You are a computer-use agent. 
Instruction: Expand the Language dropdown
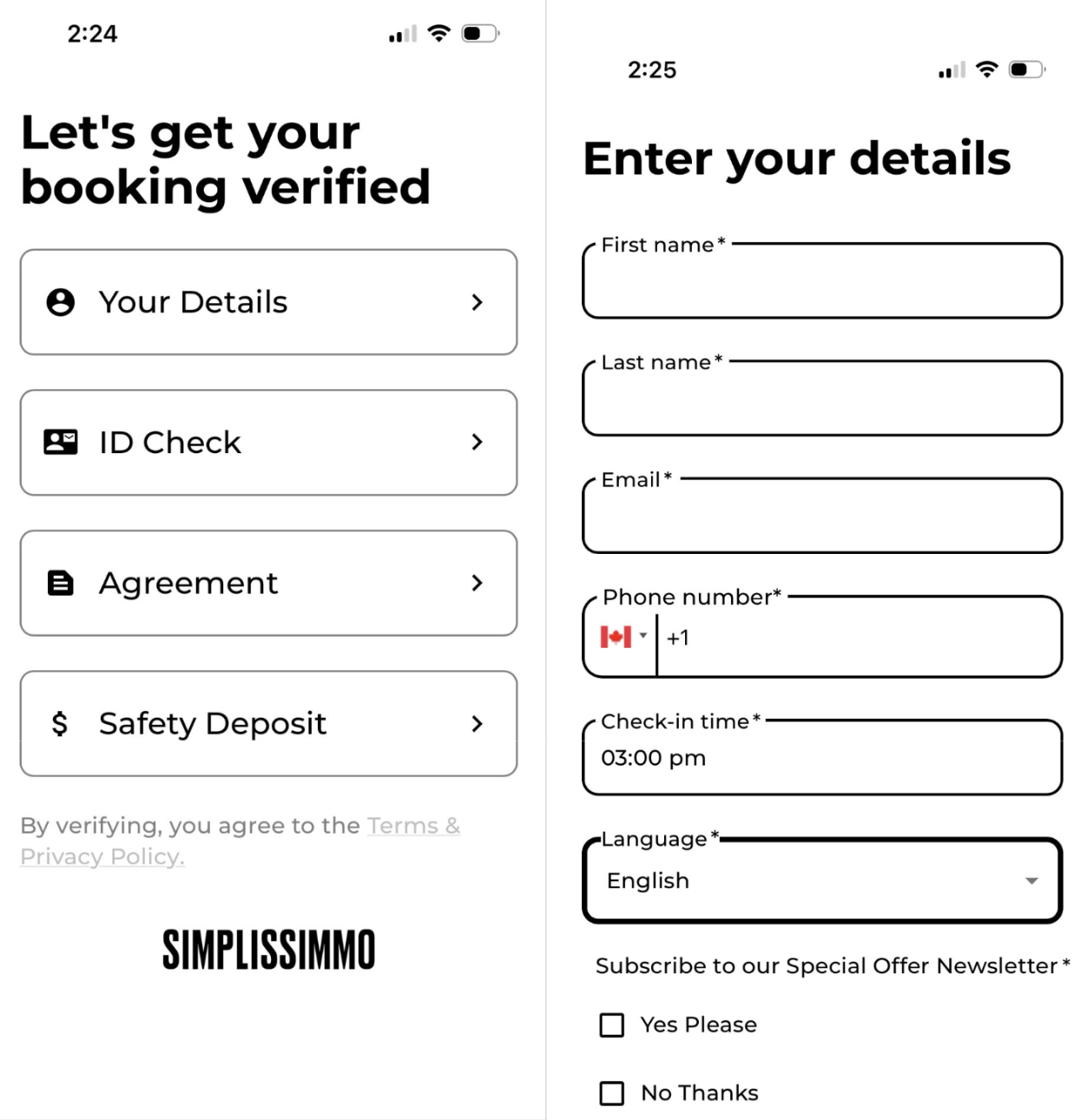tap(822, 880)
